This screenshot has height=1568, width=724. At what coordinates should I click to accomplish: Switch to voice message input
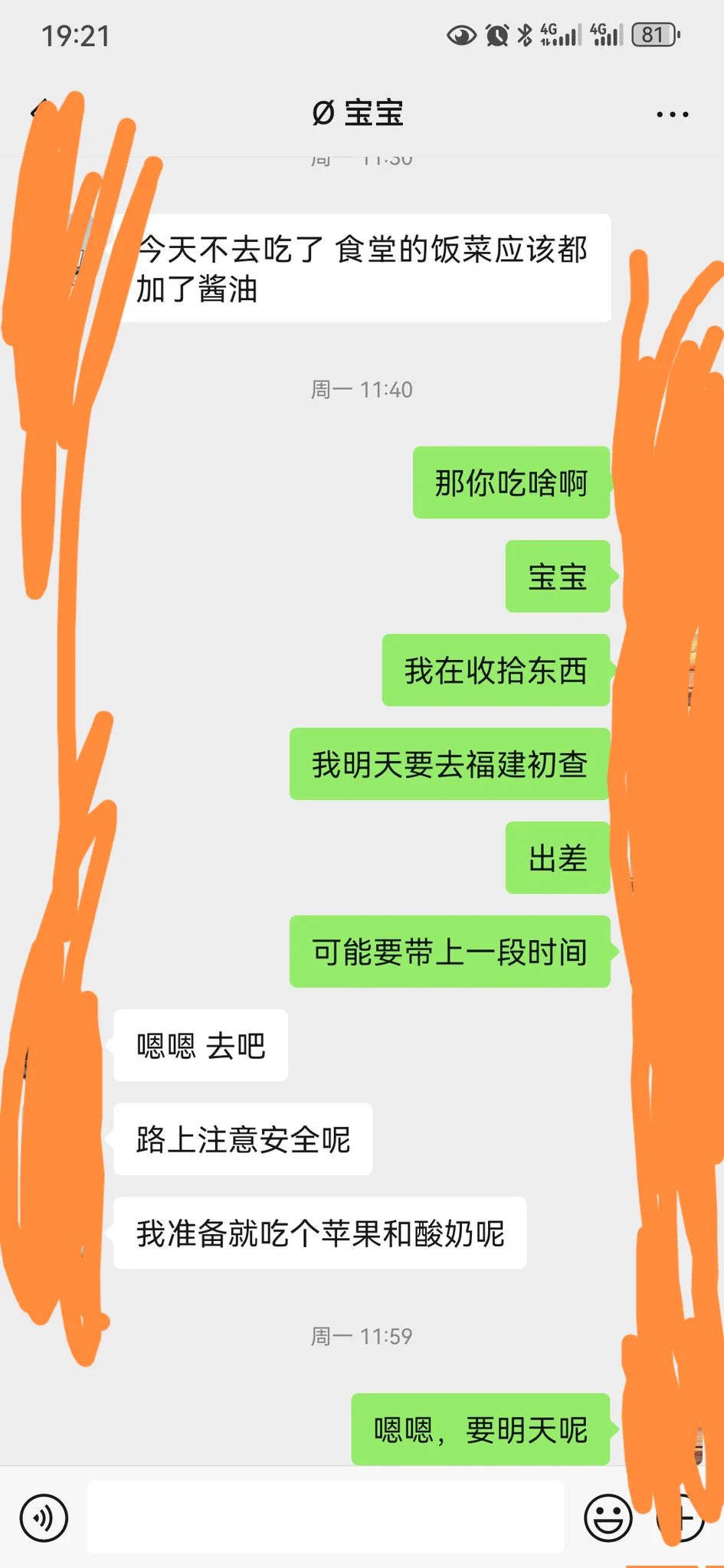(x=44, y=1517)
